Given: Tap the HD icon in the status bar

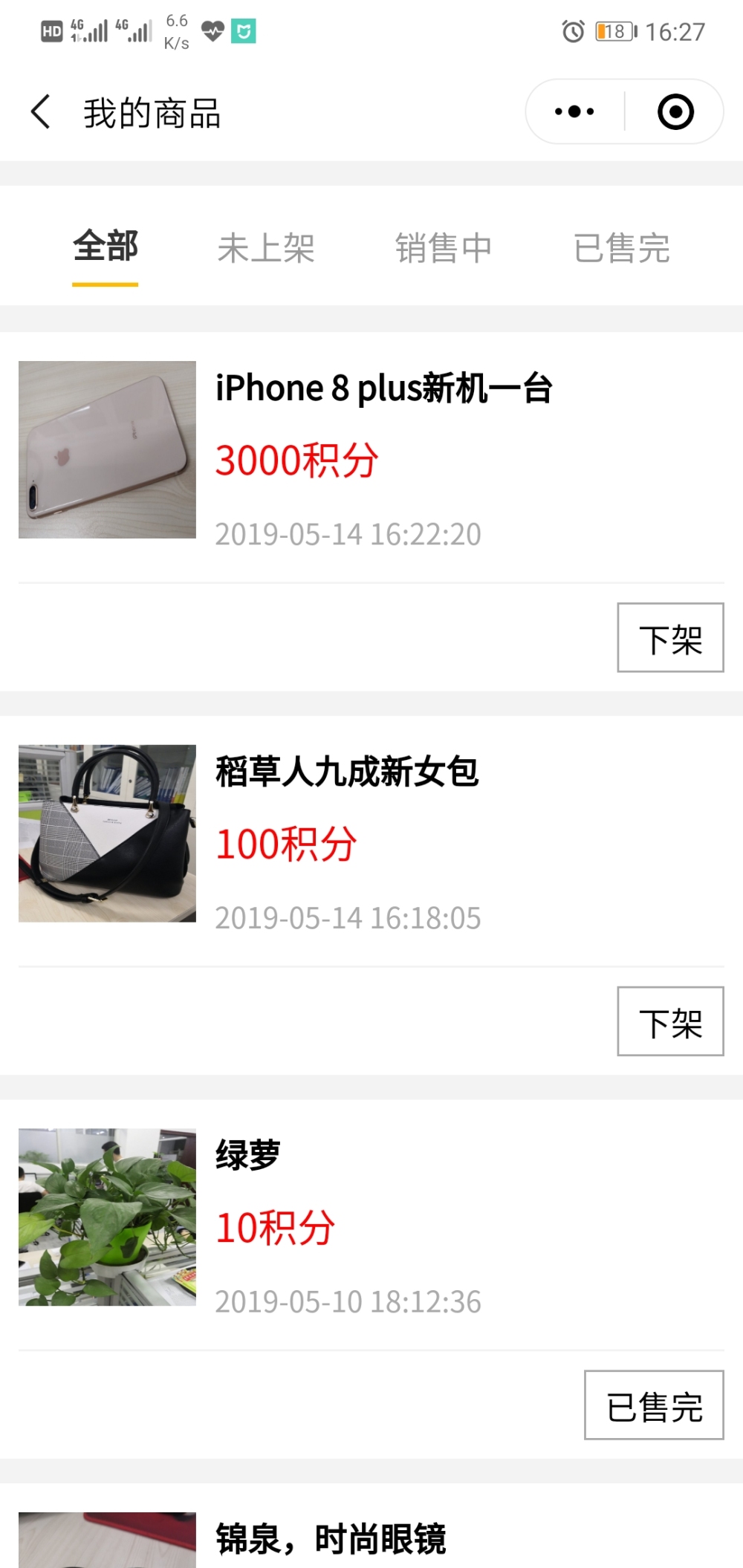Looking at the screenshot, I should pos(50,31).
